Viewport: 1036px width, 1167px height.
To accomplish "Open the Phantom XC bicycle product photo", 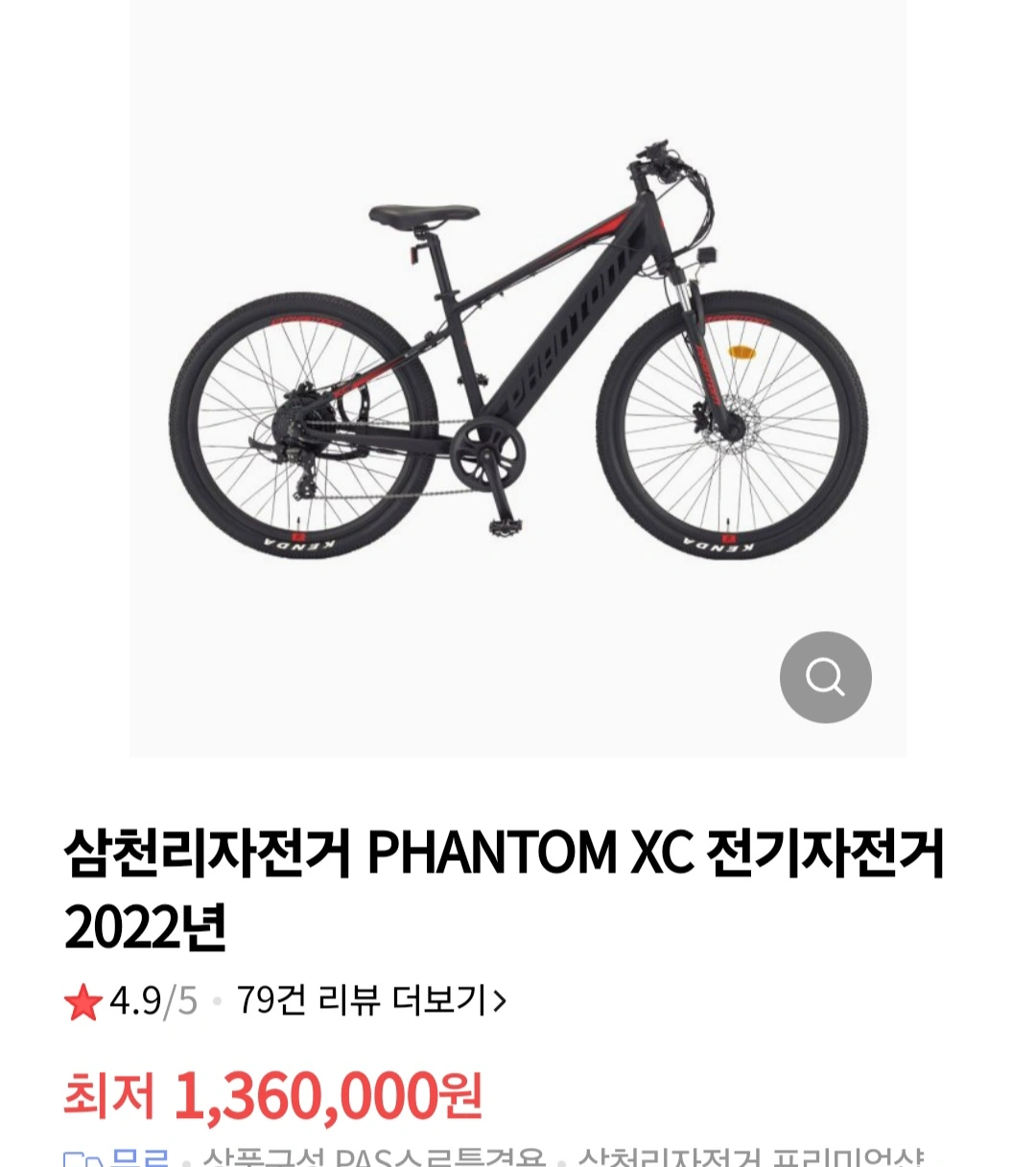I will (x=518, y=378).
